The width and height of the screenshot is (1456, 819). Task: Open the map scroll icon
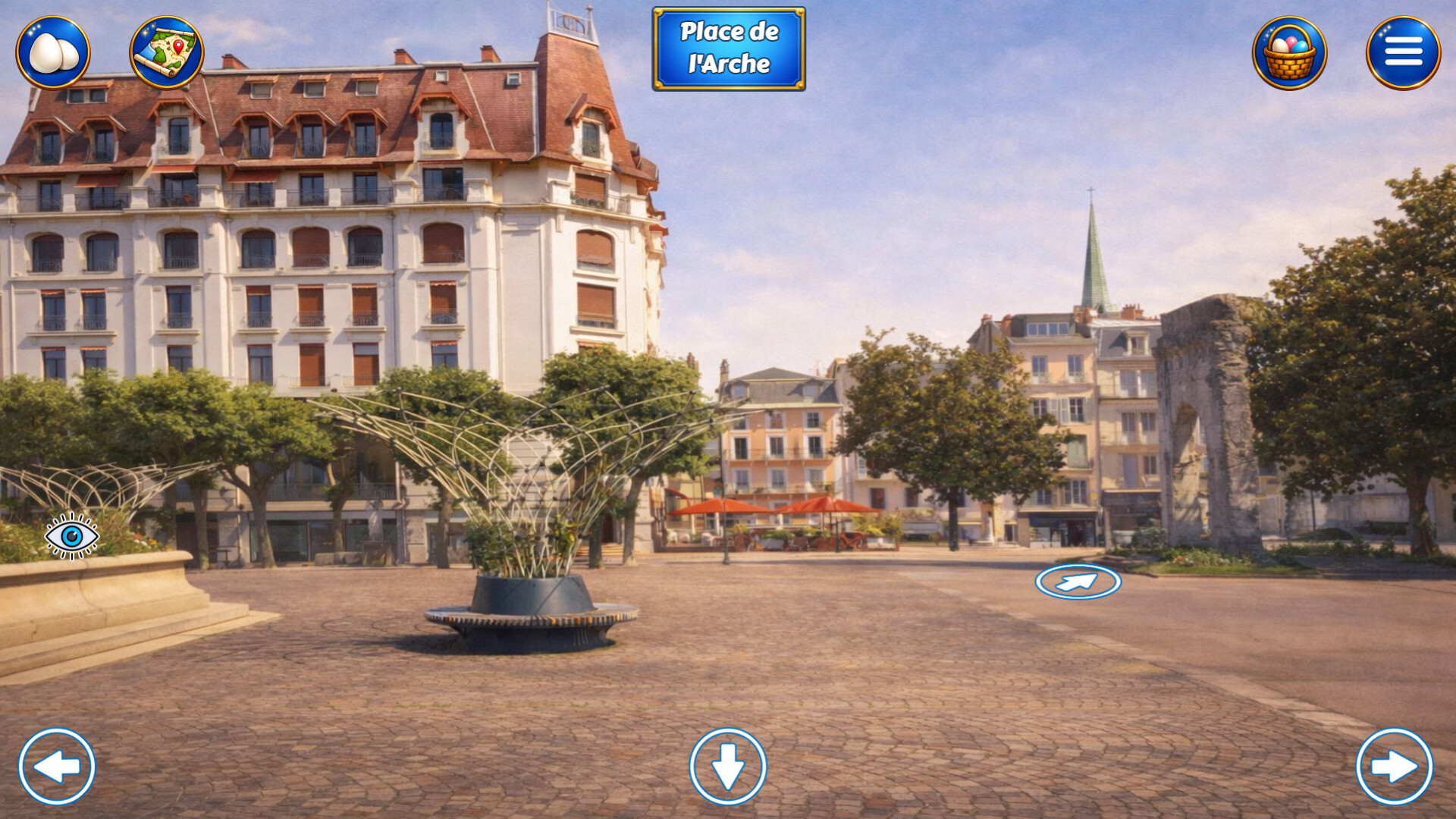click(167, 53)
